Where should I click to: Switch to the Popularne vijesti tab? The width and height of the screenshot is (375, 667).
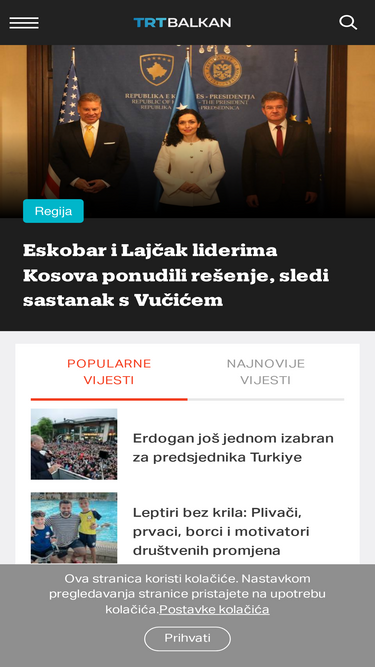point(109,372)
